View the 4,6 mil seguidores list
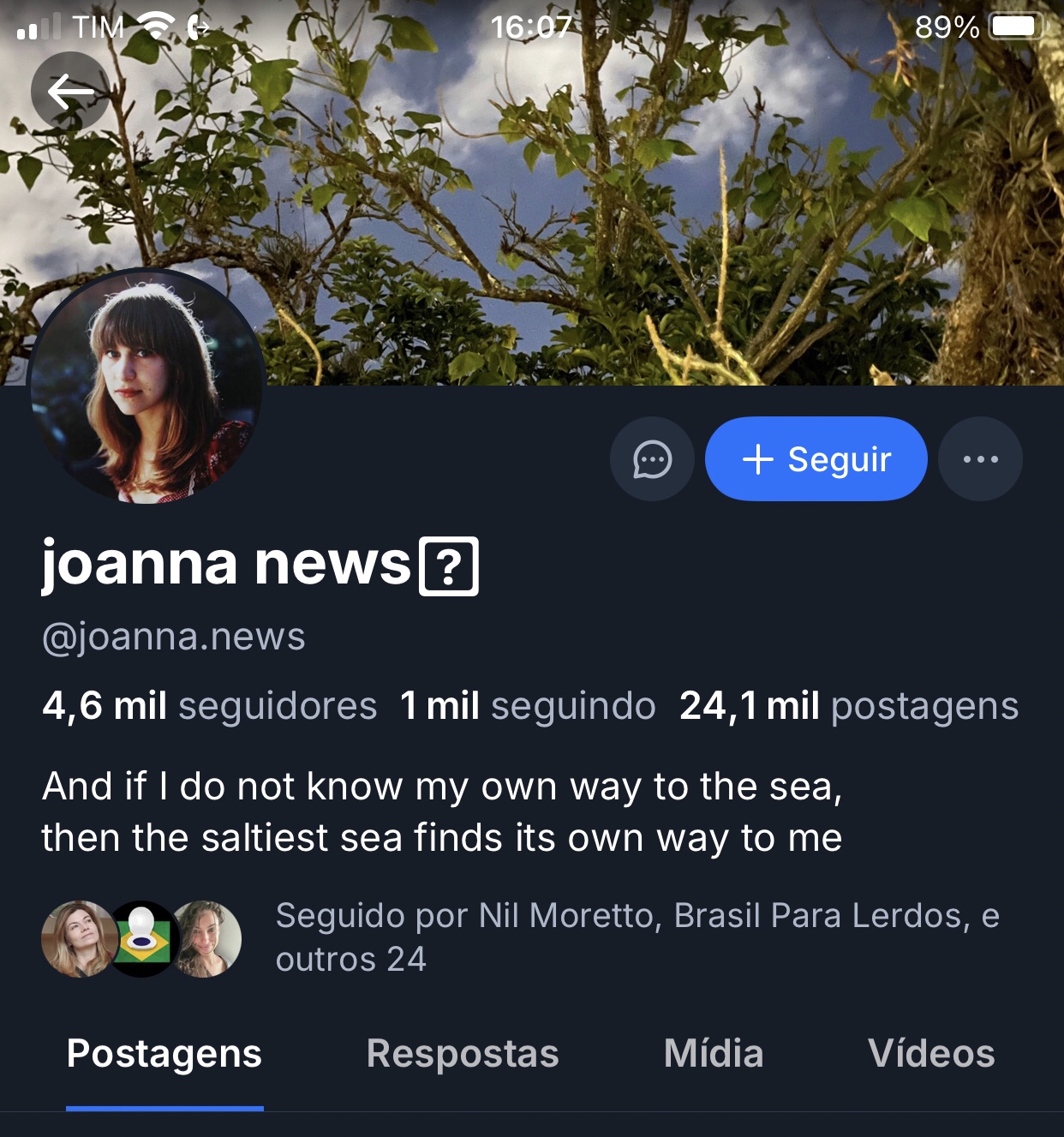This screenshot has width=1064, height=1137. [210, 706]
